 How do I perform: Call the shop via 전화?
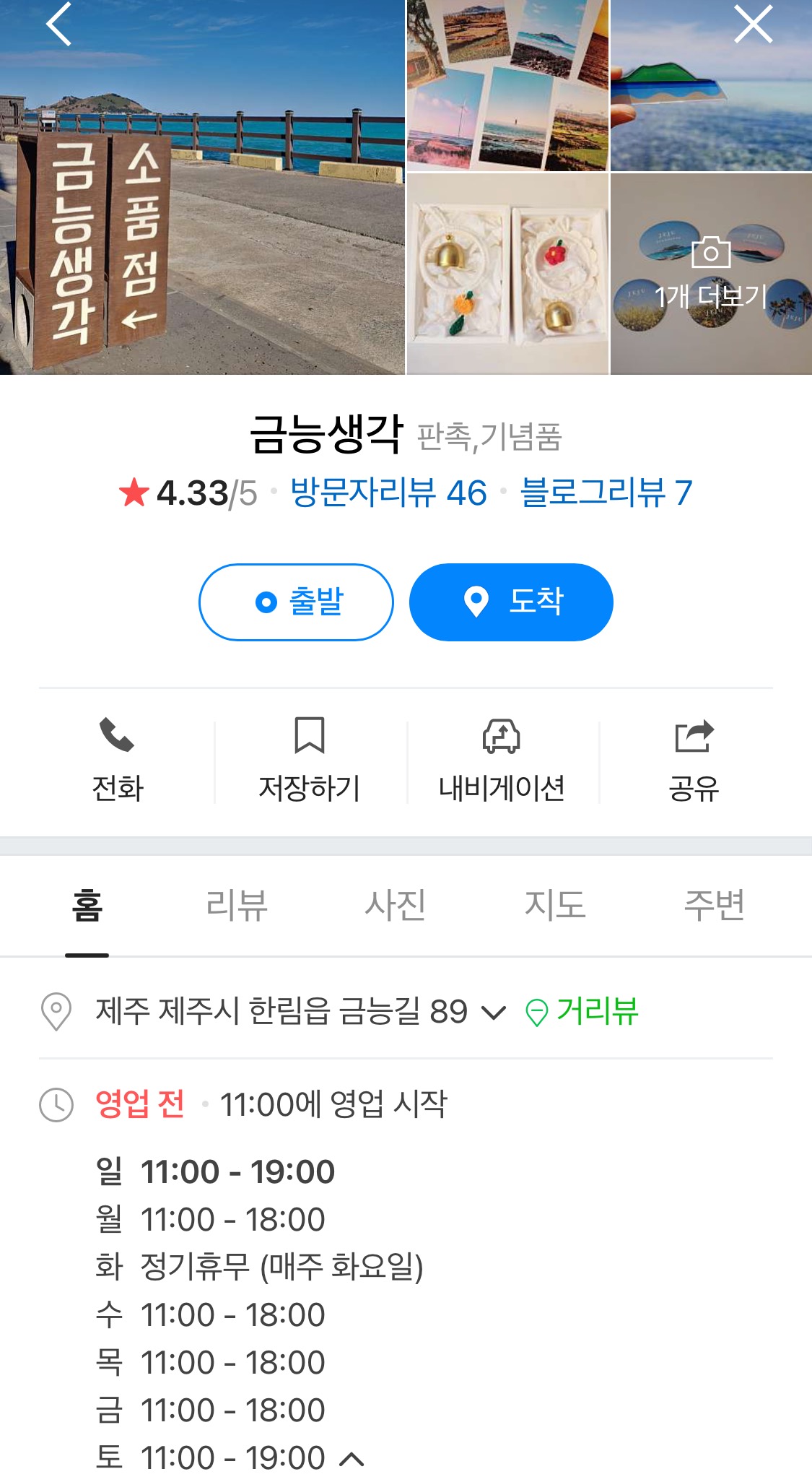coord(118,760)
